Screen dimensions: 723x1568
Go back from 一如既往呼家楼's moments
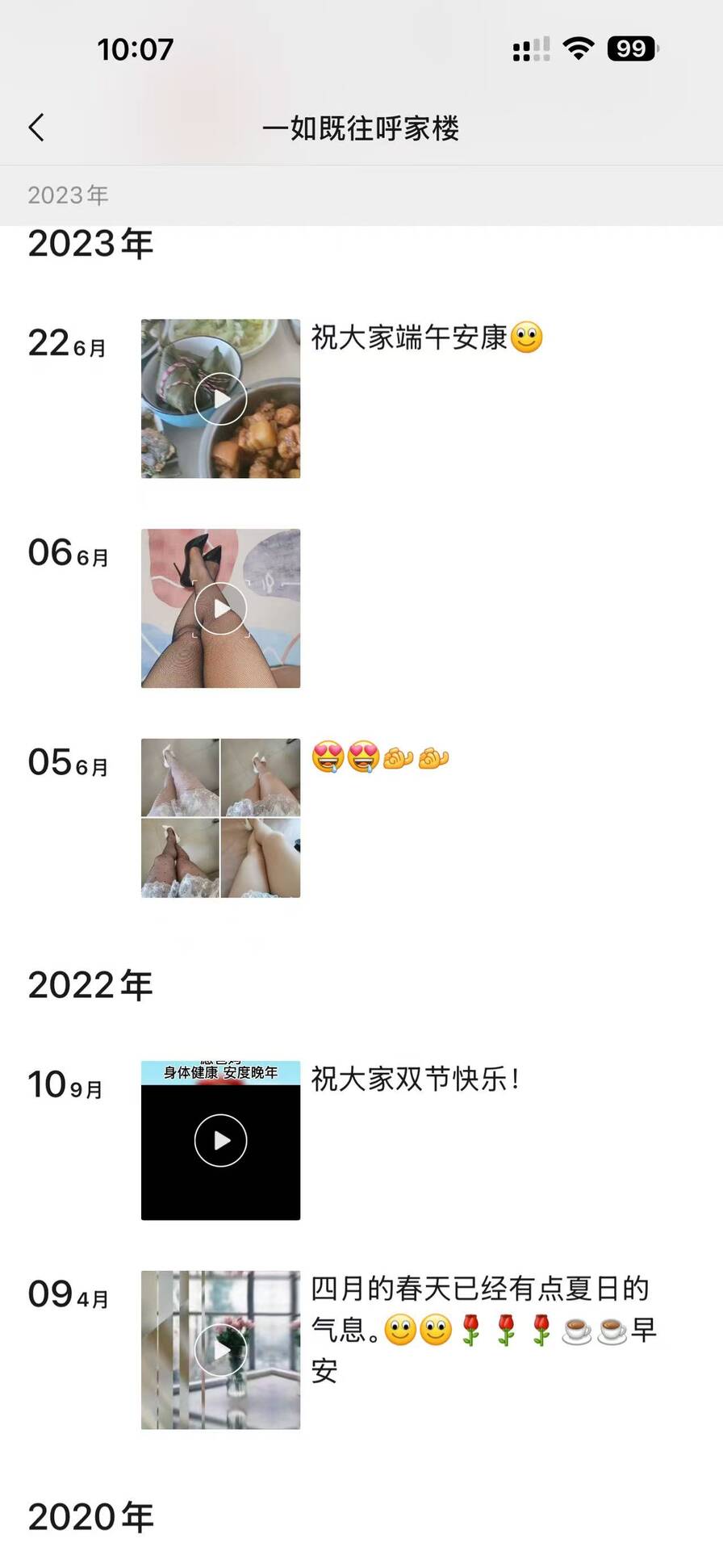pos(37,128)
